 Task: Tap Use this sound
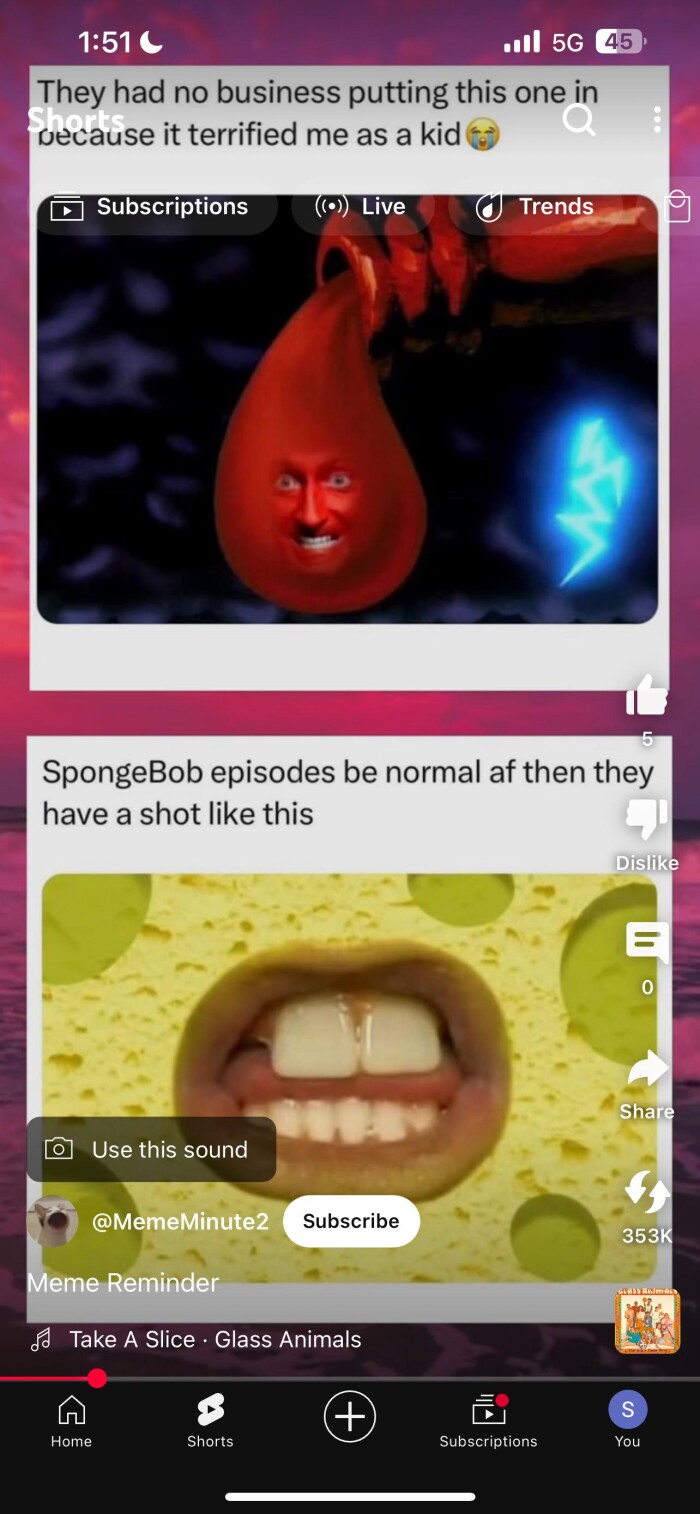[x=152, y=1149]
